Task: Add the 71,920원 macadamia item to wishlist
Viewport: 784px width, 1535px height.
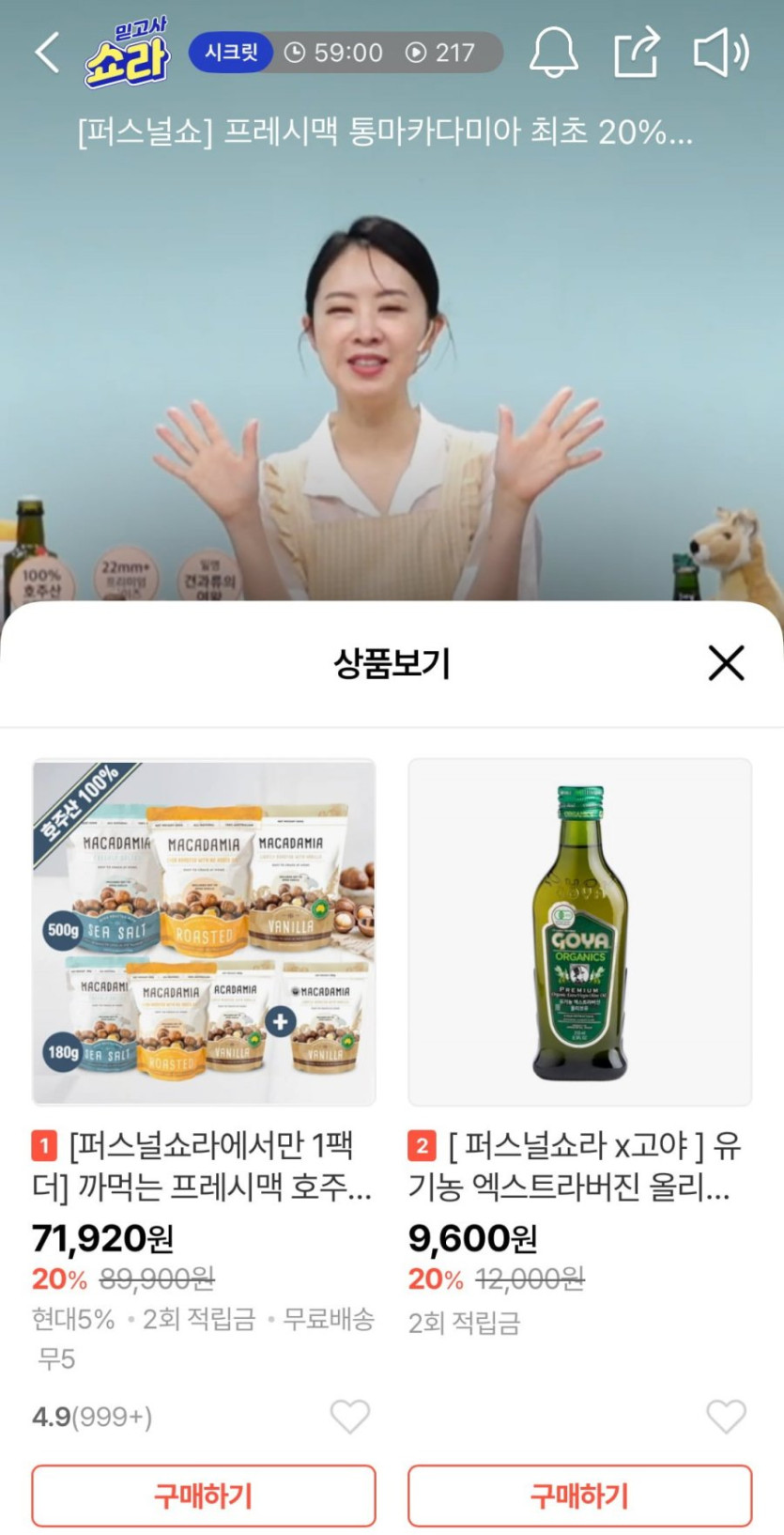Action: [x=350, y=1417]
